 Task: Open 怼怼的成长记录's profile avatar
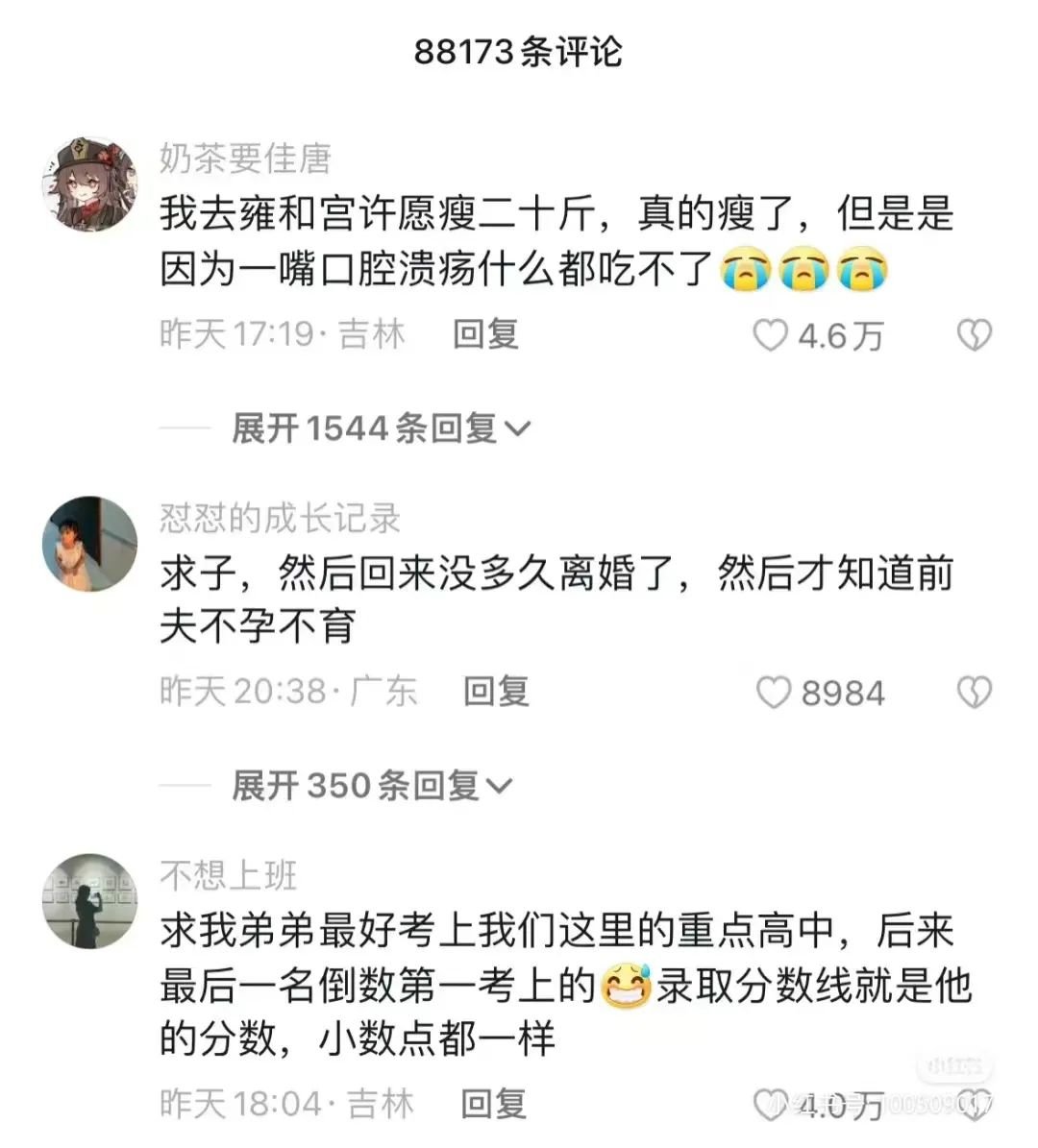tap(90, 543)
